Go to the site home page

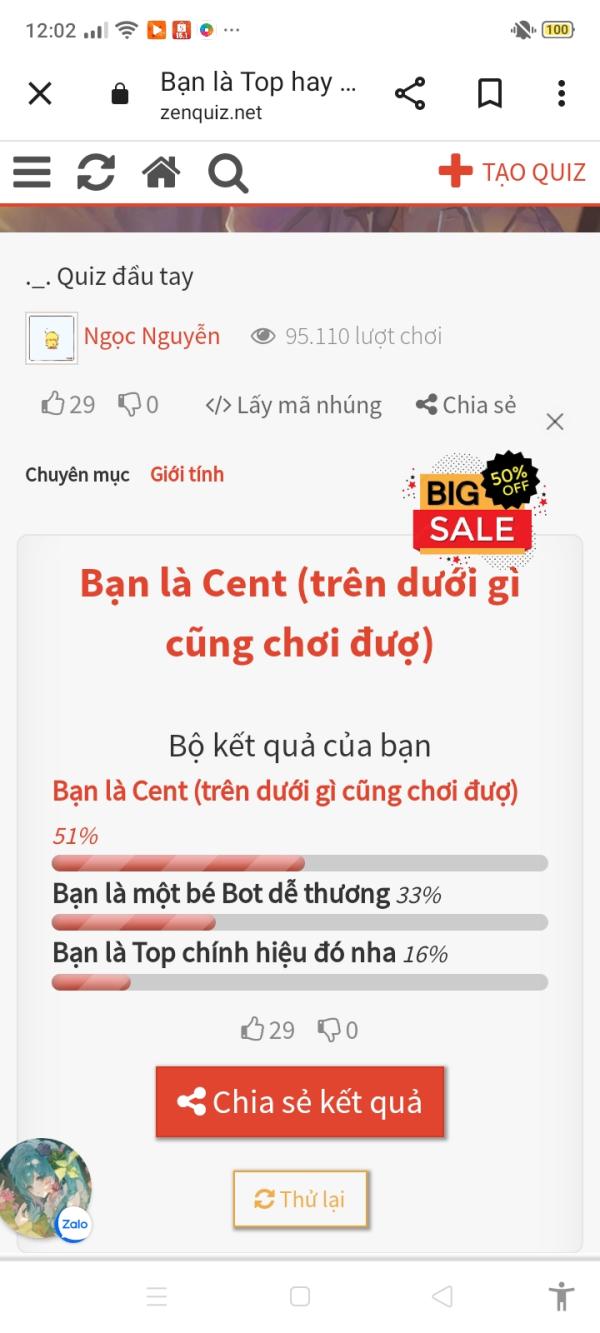161,173
